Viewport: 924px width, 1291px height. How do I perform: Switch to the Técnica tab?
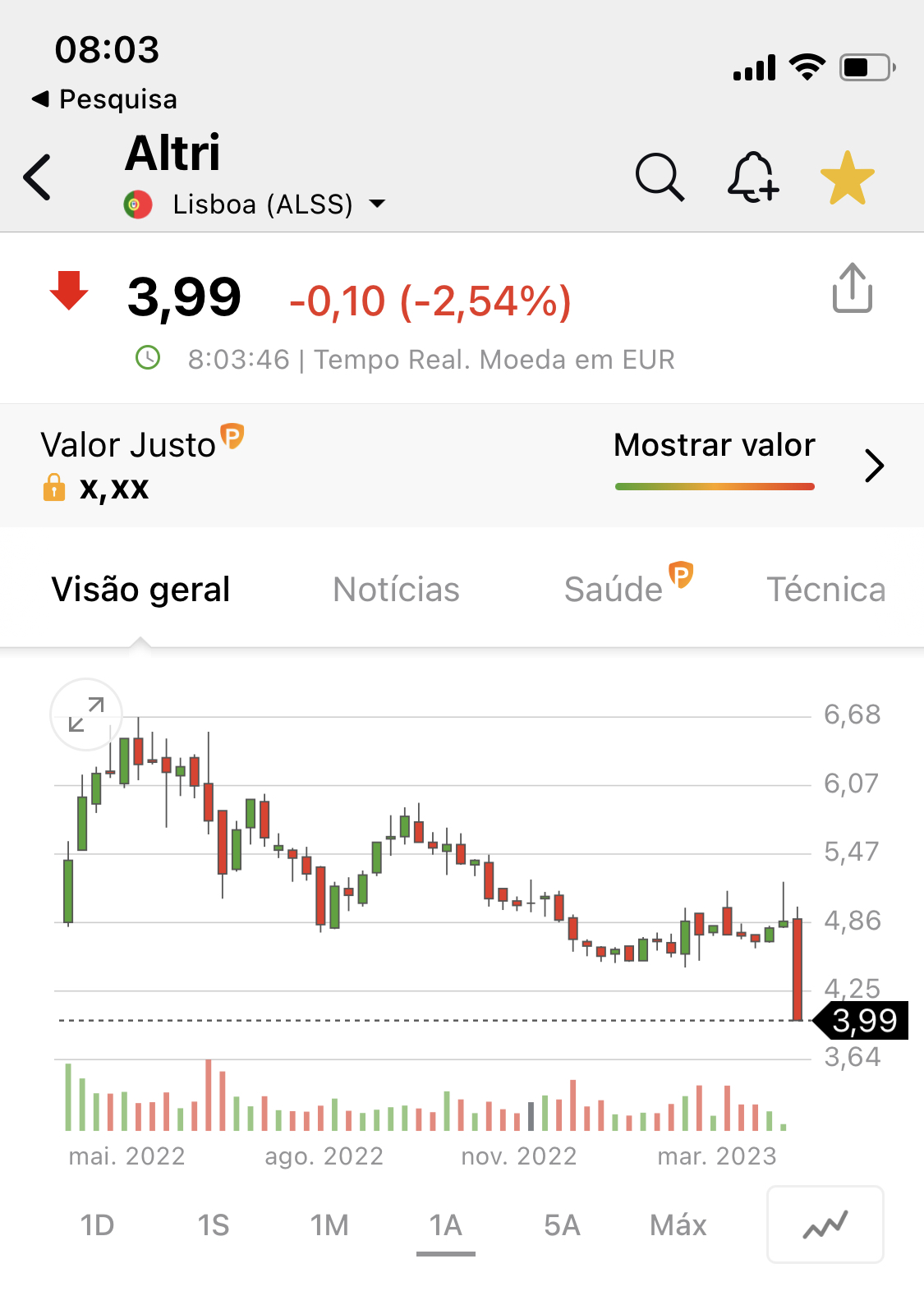[x=825, y=590]
